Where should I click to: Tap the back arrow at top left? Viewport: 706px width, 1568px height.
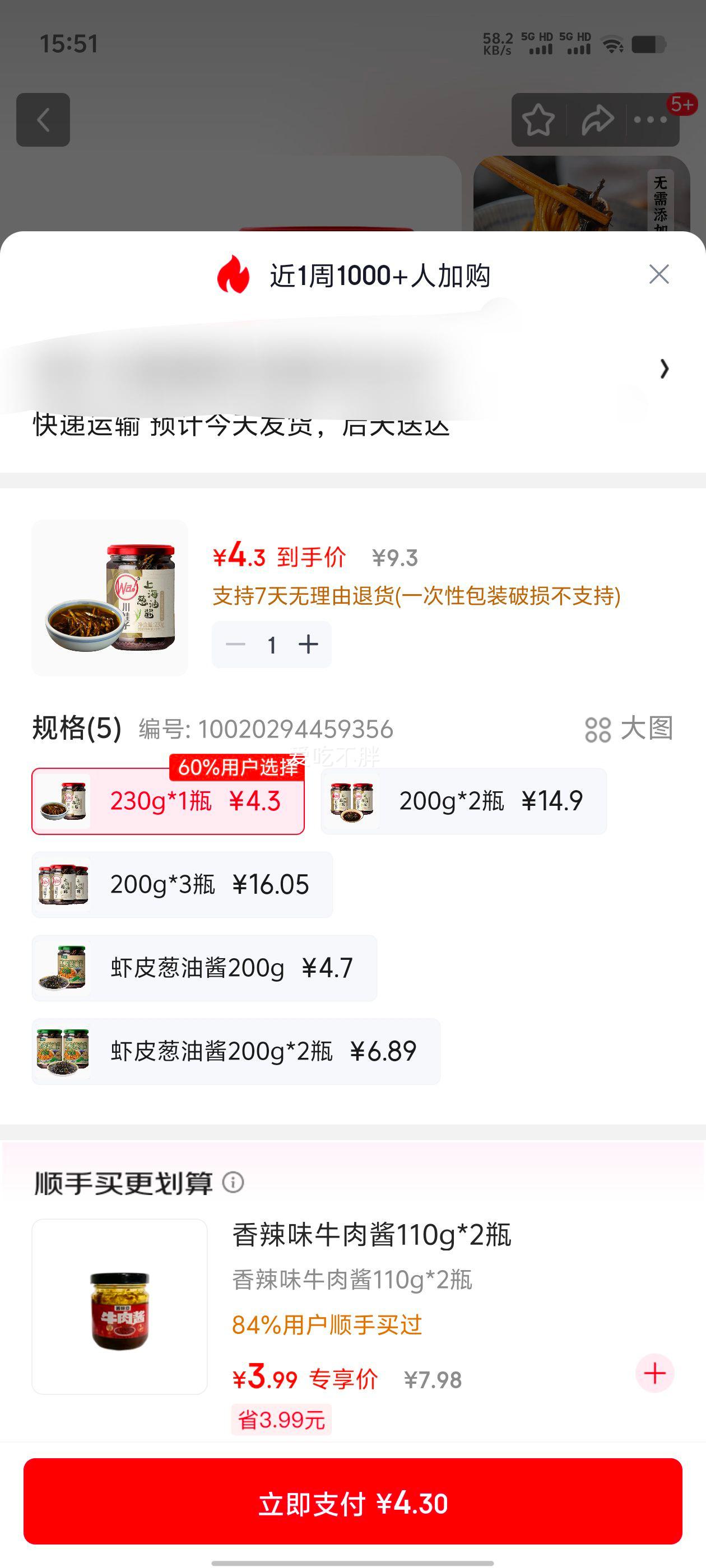(44, 120)
